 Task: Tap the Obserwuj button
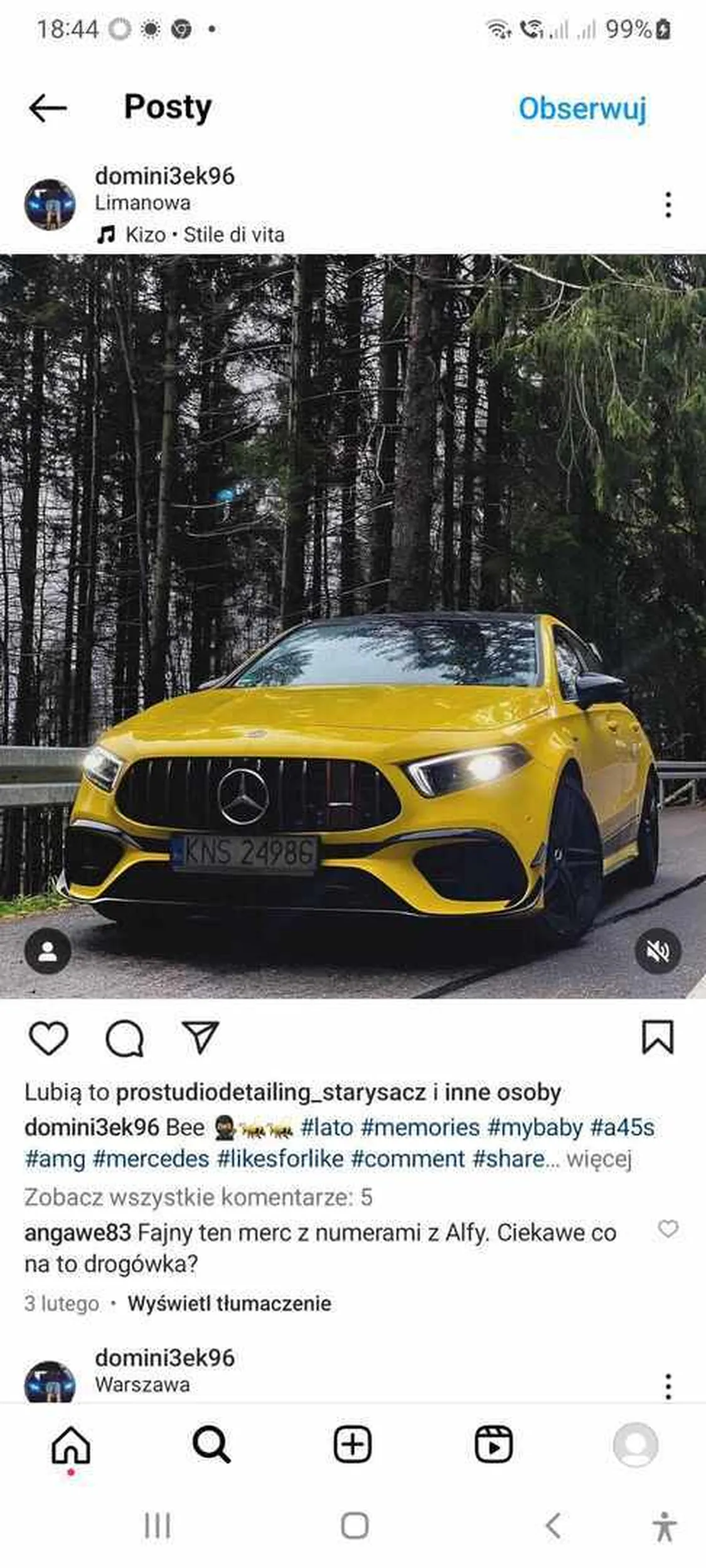point(582,108)
